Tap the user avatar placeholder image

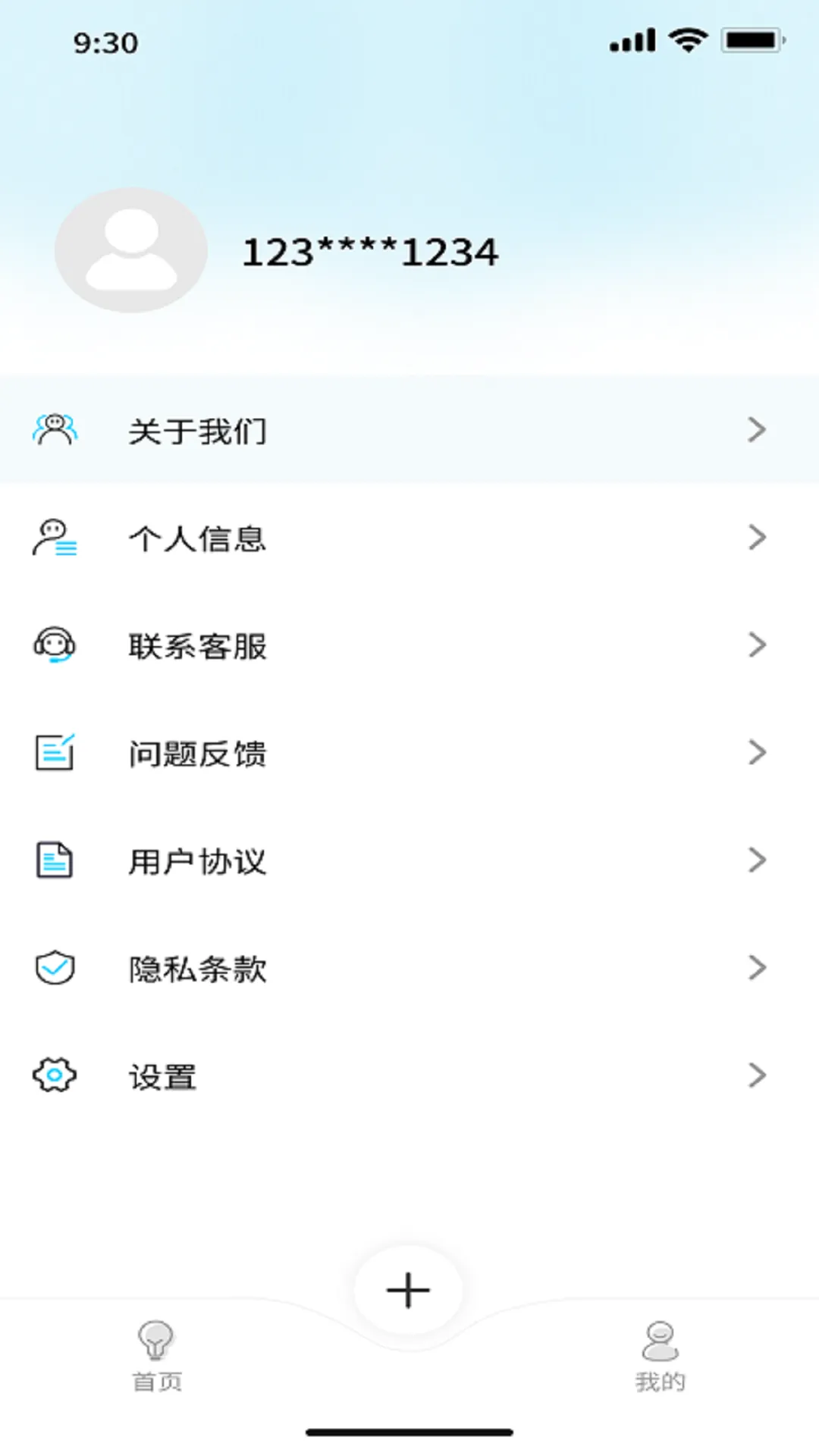point(130,251)
